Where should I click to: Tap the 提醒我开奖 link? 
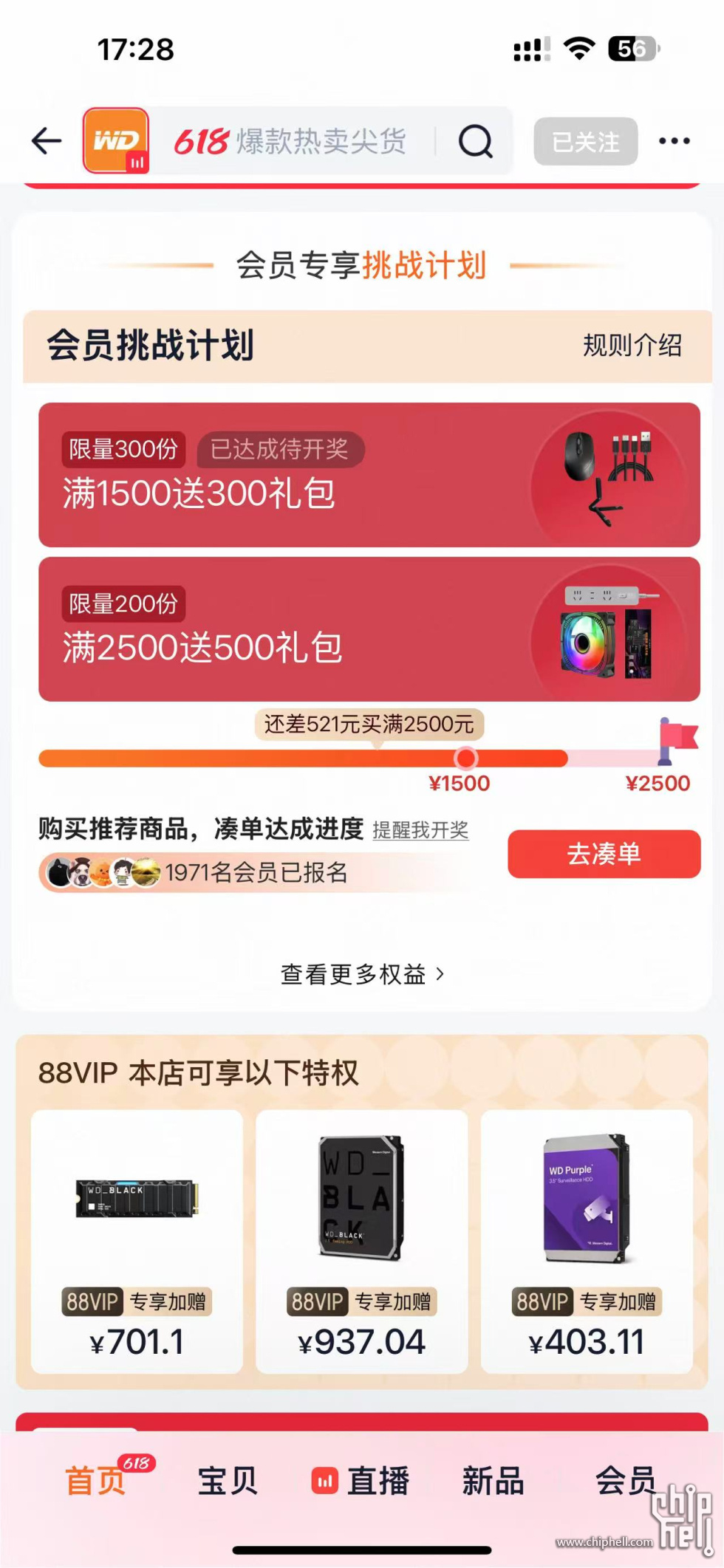[x=420, y=830]
